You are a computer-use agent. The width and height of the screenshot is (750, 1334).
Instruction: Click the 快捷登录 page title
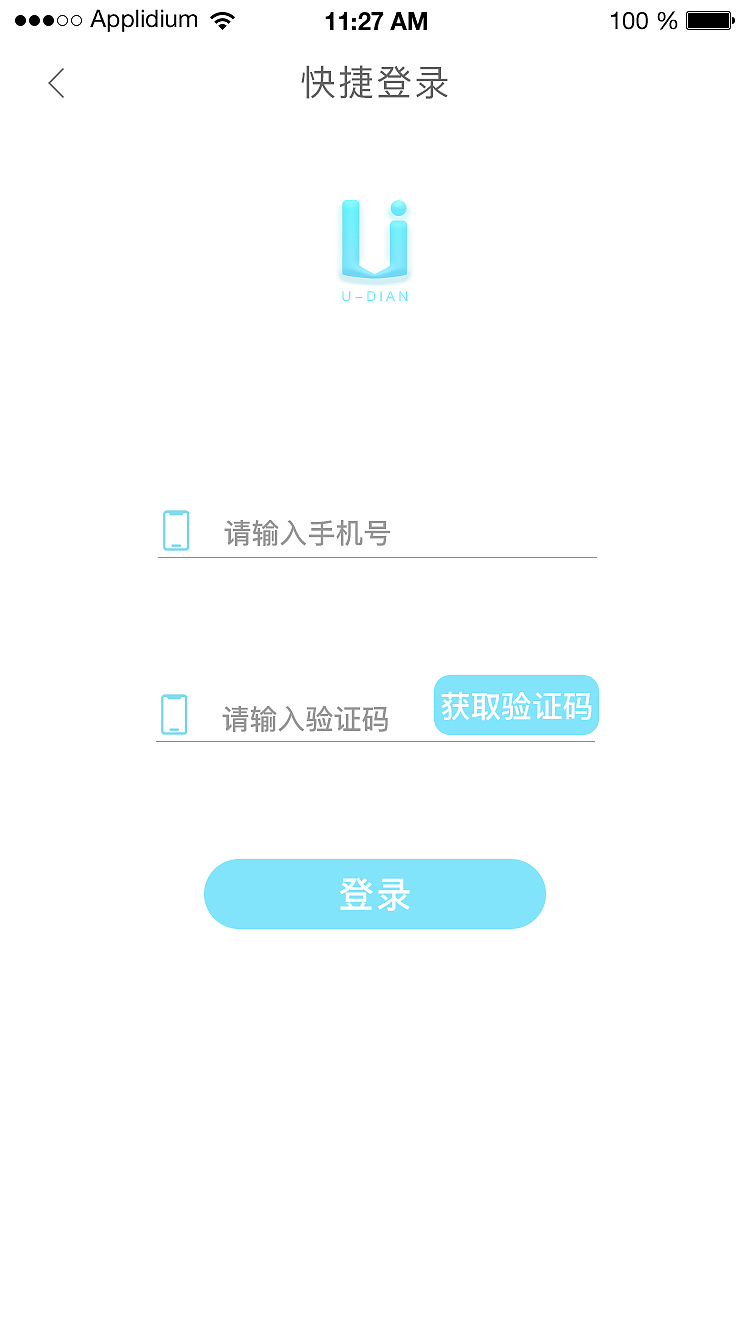tap(374, 84)
